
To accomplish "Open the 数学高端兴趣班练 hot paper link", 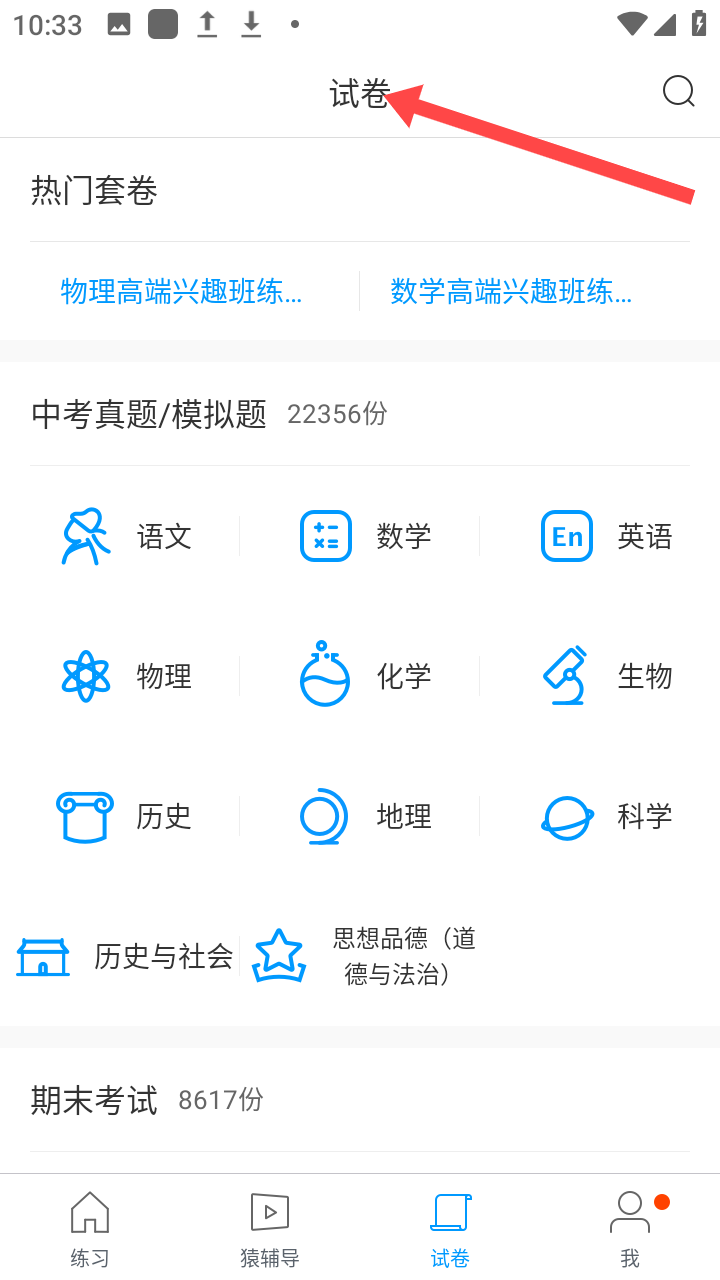I will coord(511,292).
